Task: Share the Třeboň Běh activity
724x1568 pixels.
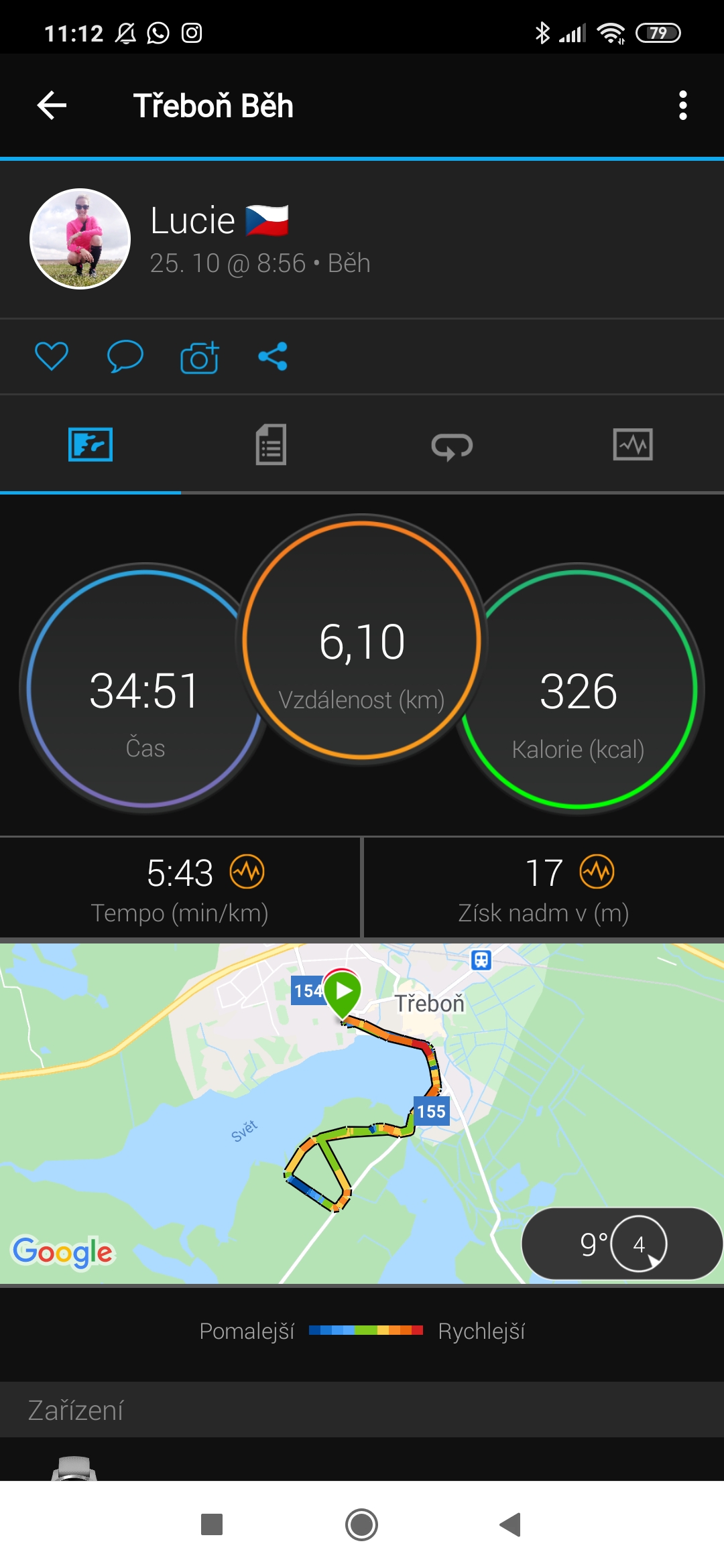Action: click(x=273, y=356)
